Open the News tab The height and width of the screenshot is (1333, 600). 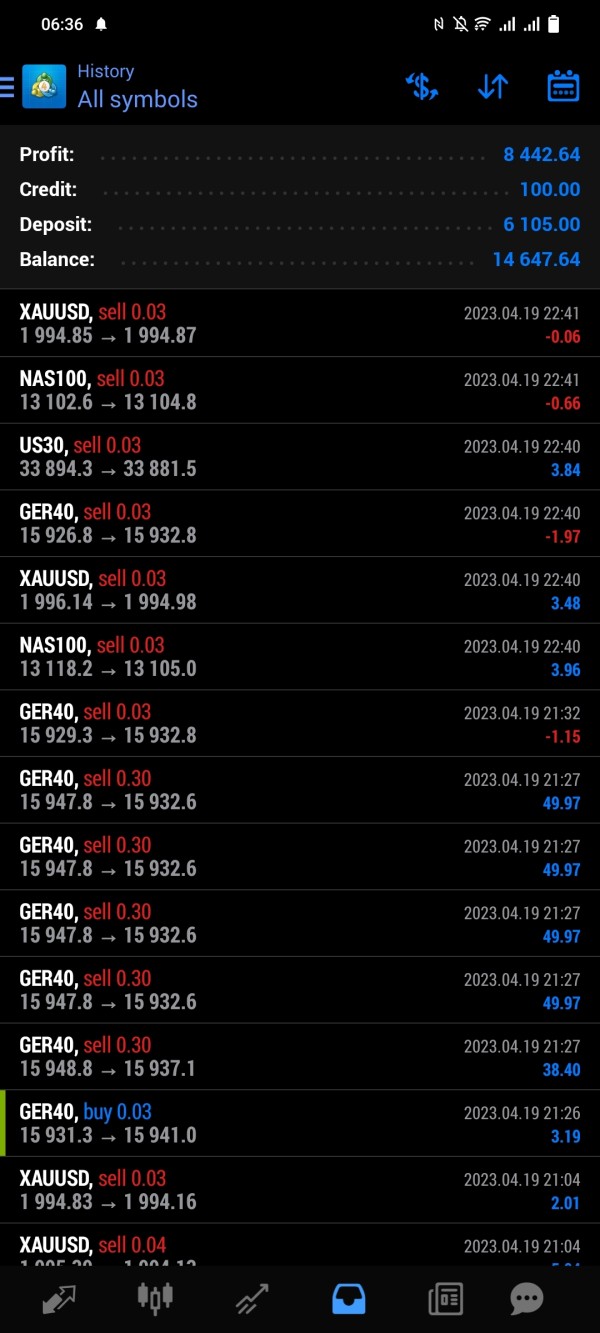[445, 1299]
